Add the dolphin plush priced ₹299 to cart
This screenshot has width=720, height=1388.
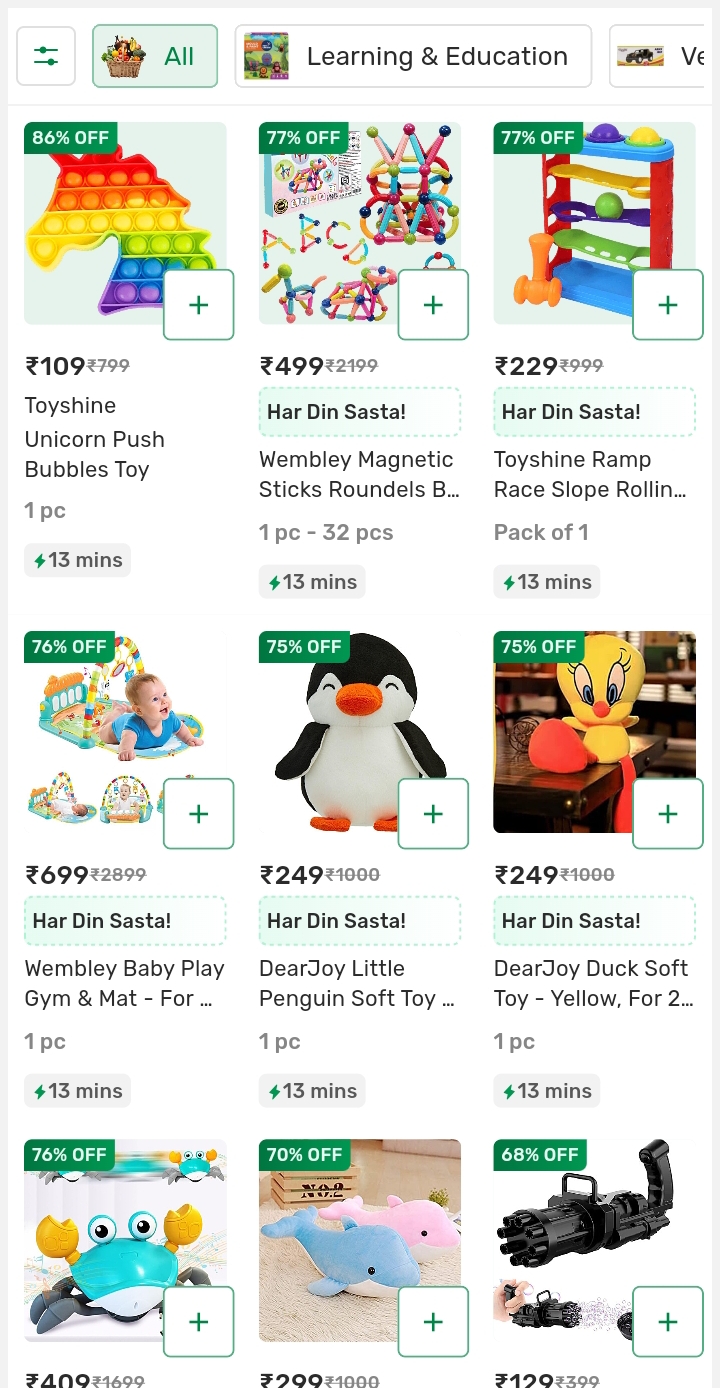pos(433,1322)
